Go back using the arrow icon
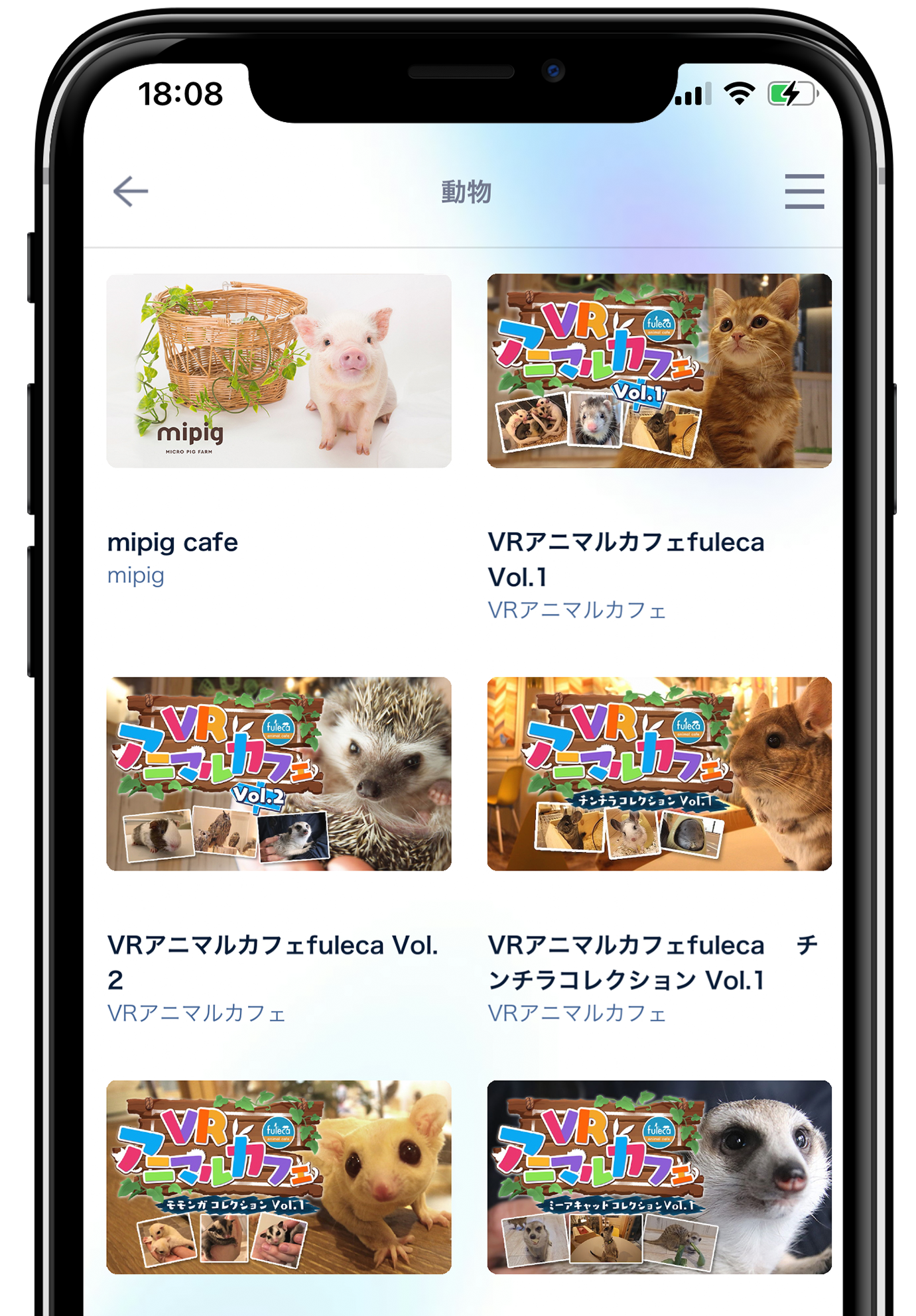The image size is (916, 1316). coord(131,192)
